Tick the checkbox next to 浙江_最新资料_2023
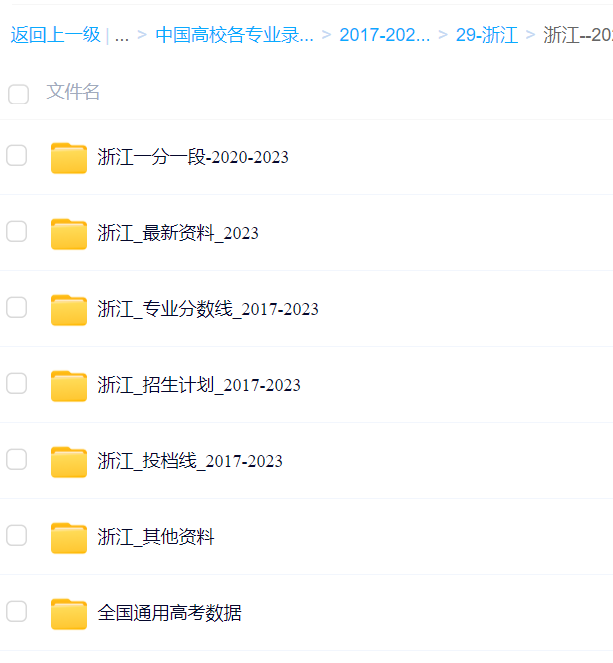The width and height of the screenshot is (613, 663). tap(17, 231)
